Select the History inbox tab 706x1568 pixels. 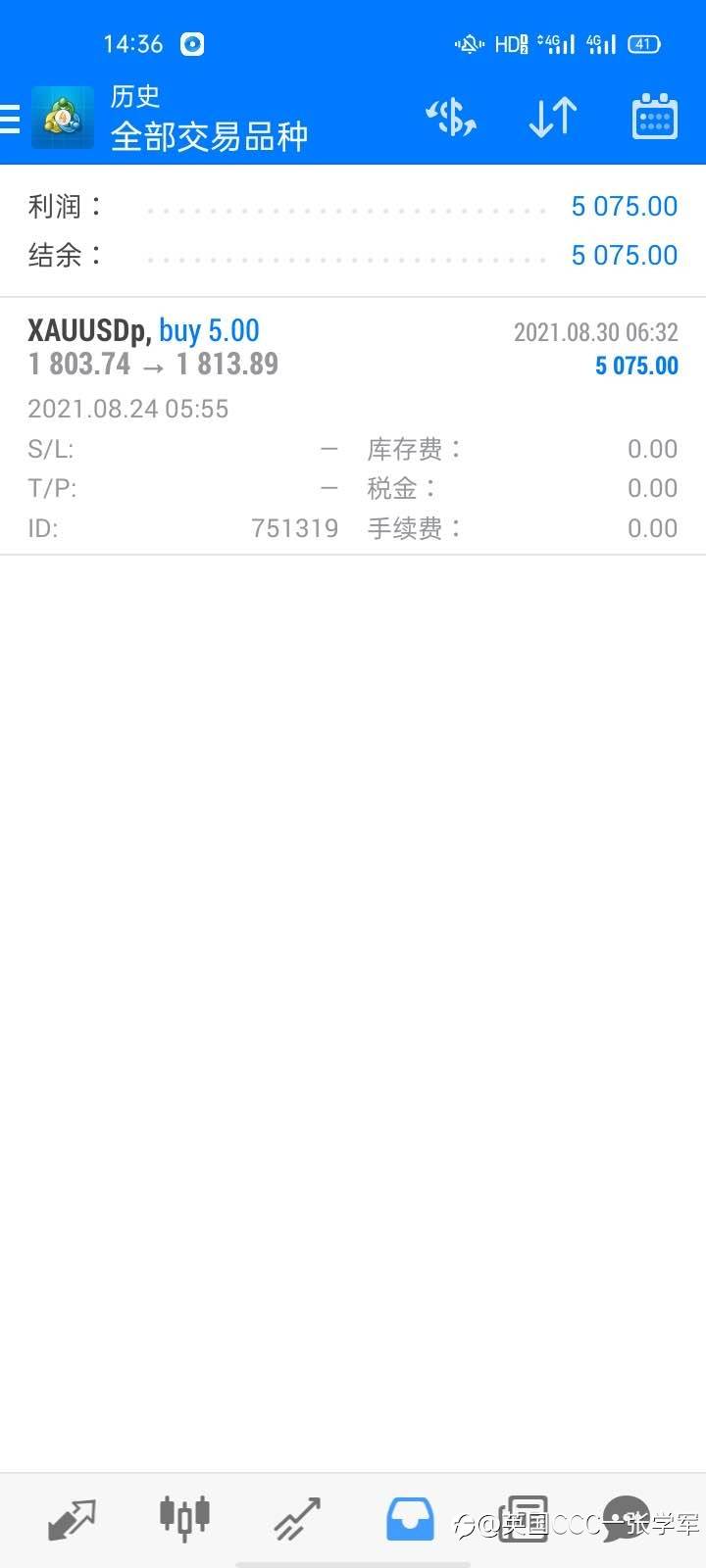[410, 1518]
